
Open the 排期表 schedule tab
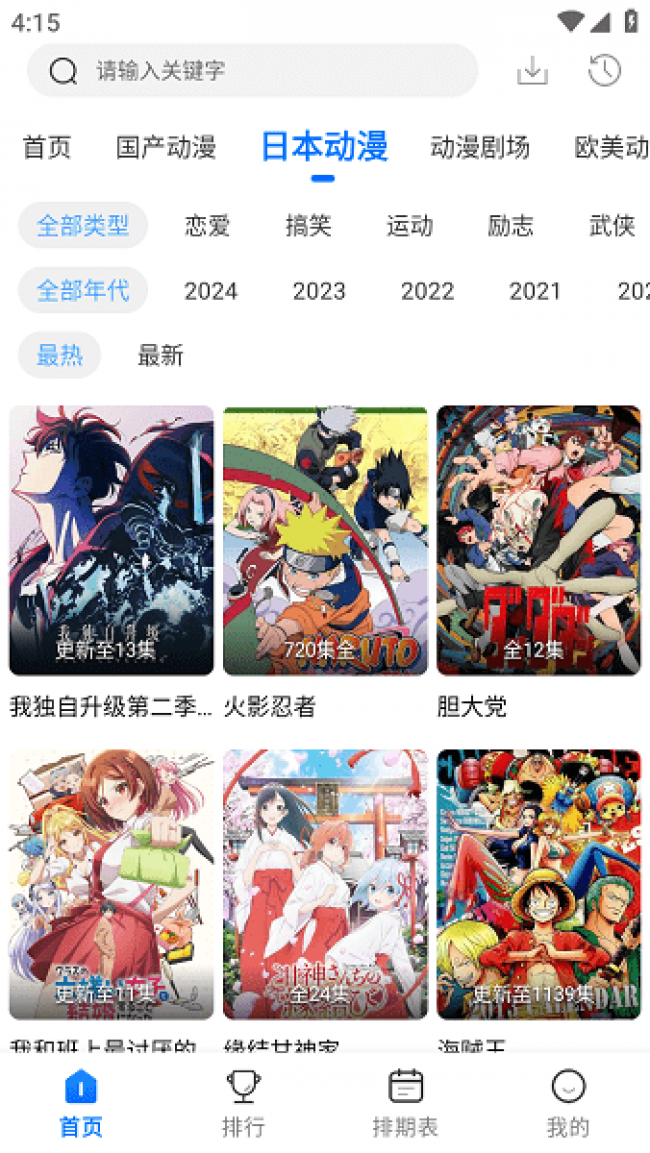click(405, 1103)
